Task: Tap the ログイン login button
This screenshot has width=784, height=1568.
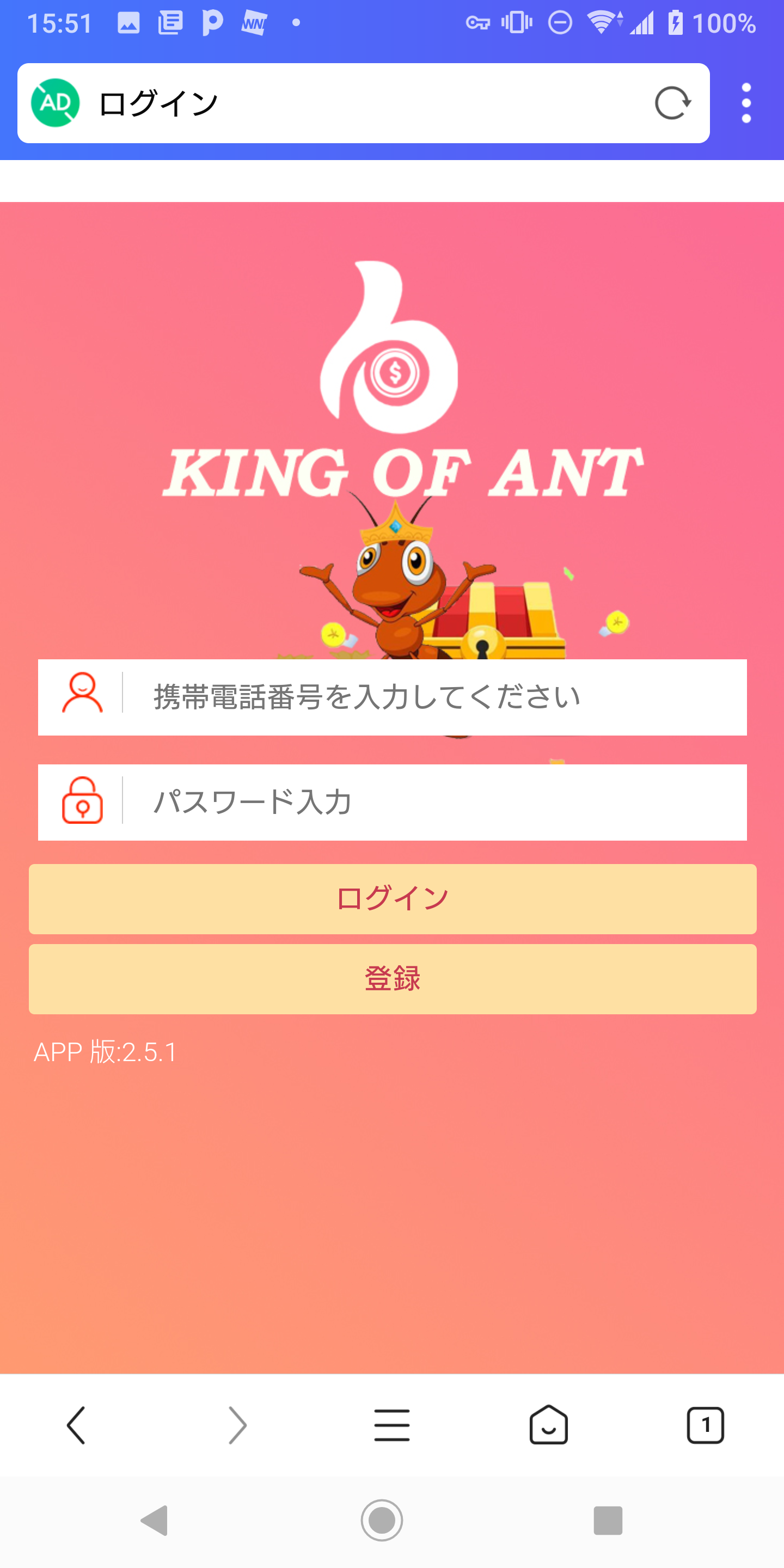Action: pyautogui.click(x=392, y=898)
